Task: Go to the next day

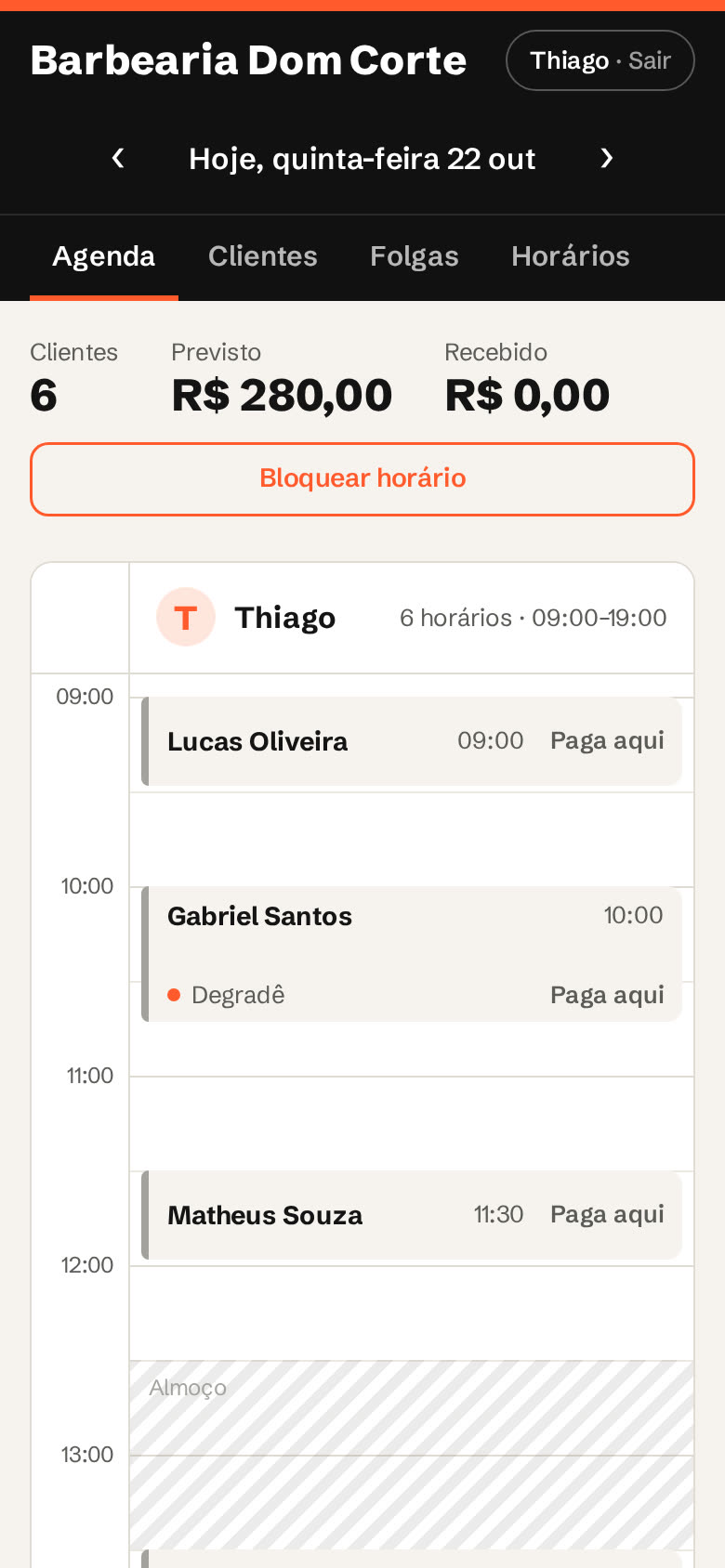Action: pos(607,159)
